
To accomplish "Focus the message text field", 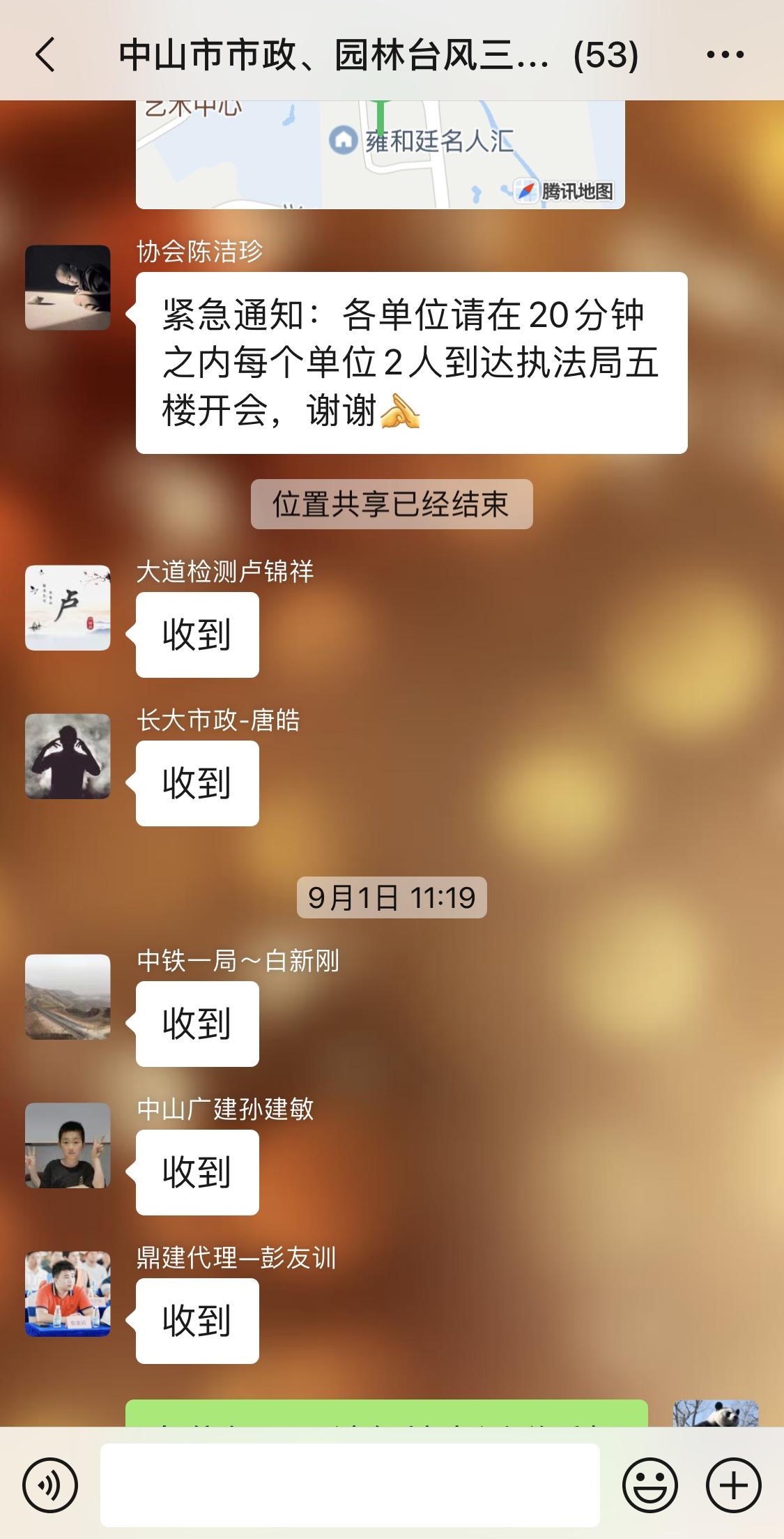I will pyautogui.click(x=350, y=1485).
